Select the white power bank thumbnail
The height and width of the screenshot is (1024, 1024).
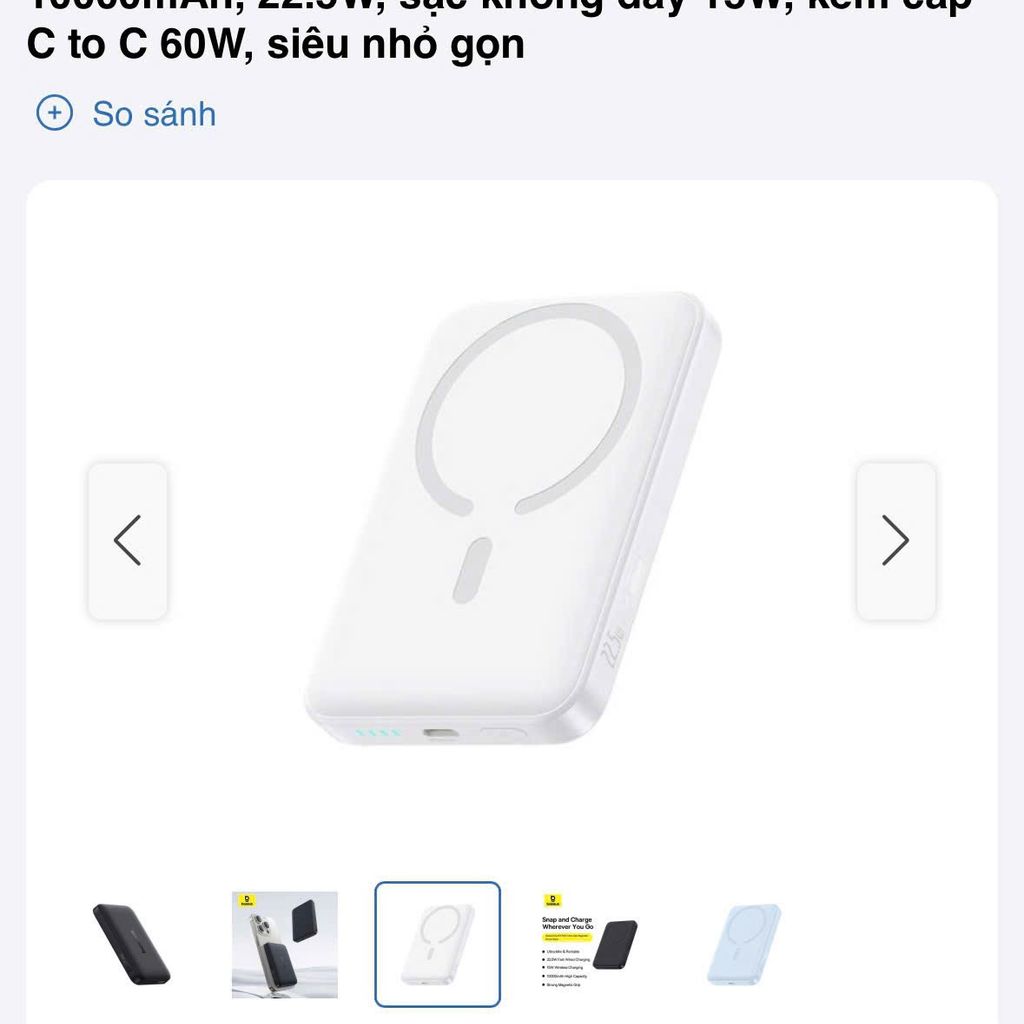[438, 944]
